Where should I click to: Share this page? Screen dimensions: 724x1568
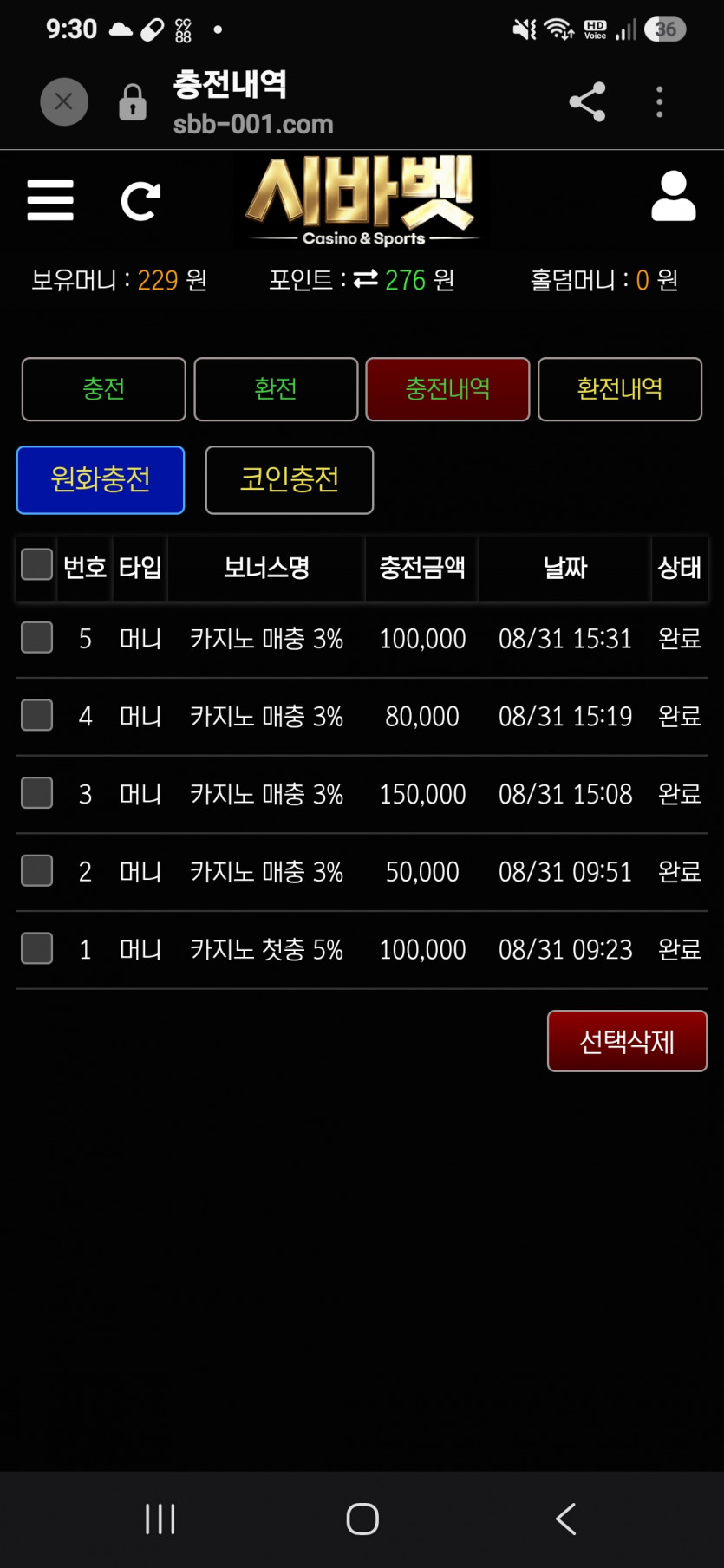click(x=587, y=101)
